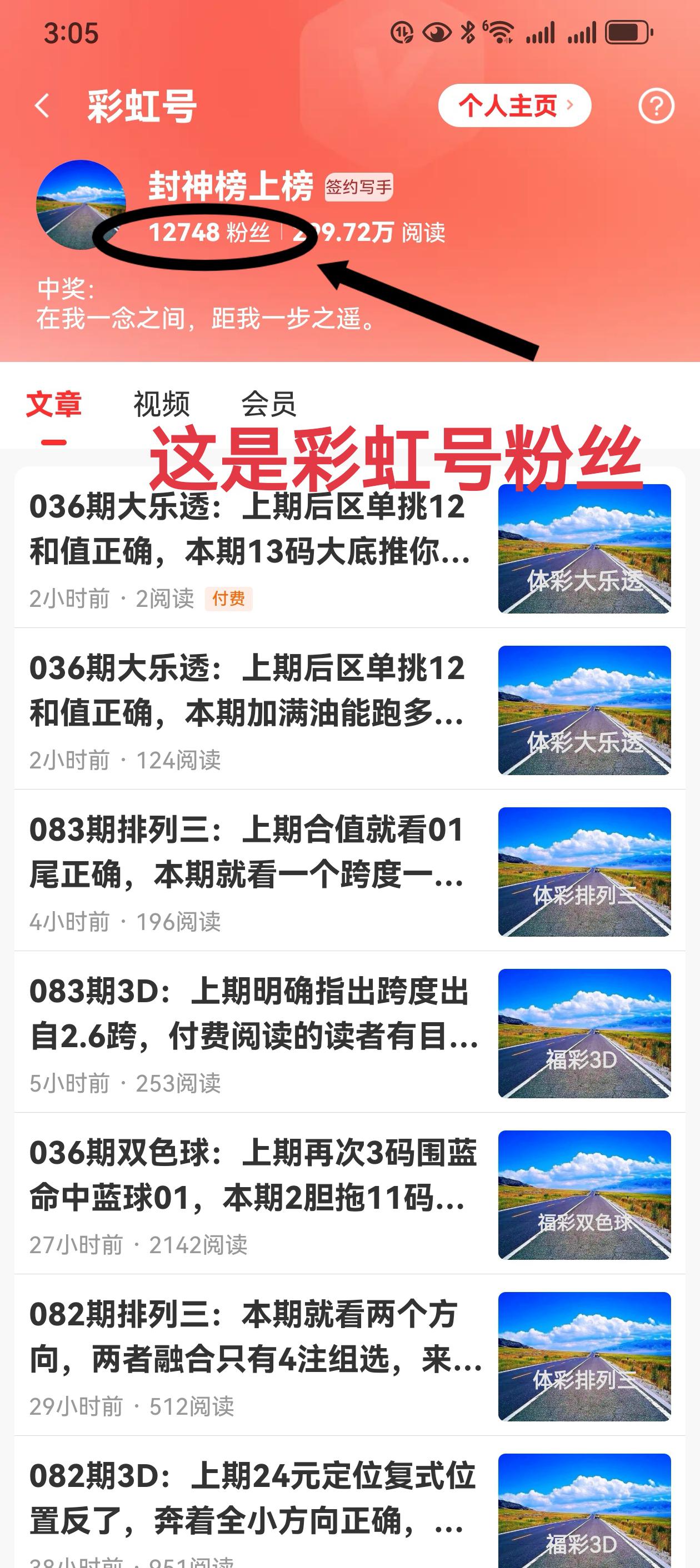Open the 个人主页 profile button
This screenshot has height=1568, width=700.
tap(514, 106)
